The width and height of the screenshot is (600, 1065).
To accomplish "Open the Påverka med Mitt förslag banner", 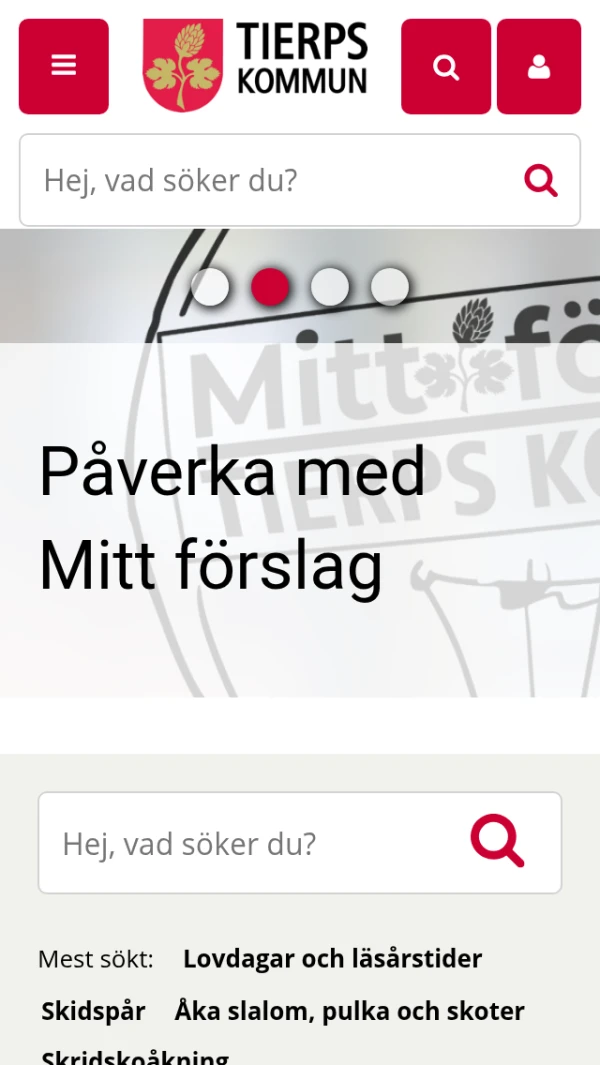I will pos(233,518).
